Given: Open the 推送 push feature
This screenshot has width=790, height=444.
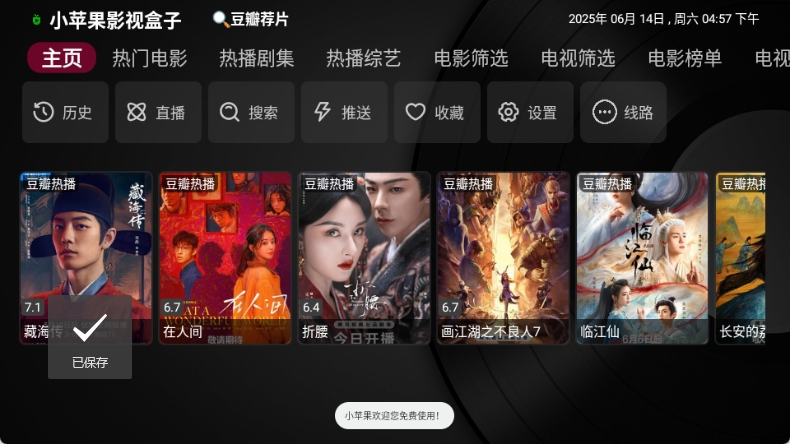Looking at the screenshot, I should [344, 112].
